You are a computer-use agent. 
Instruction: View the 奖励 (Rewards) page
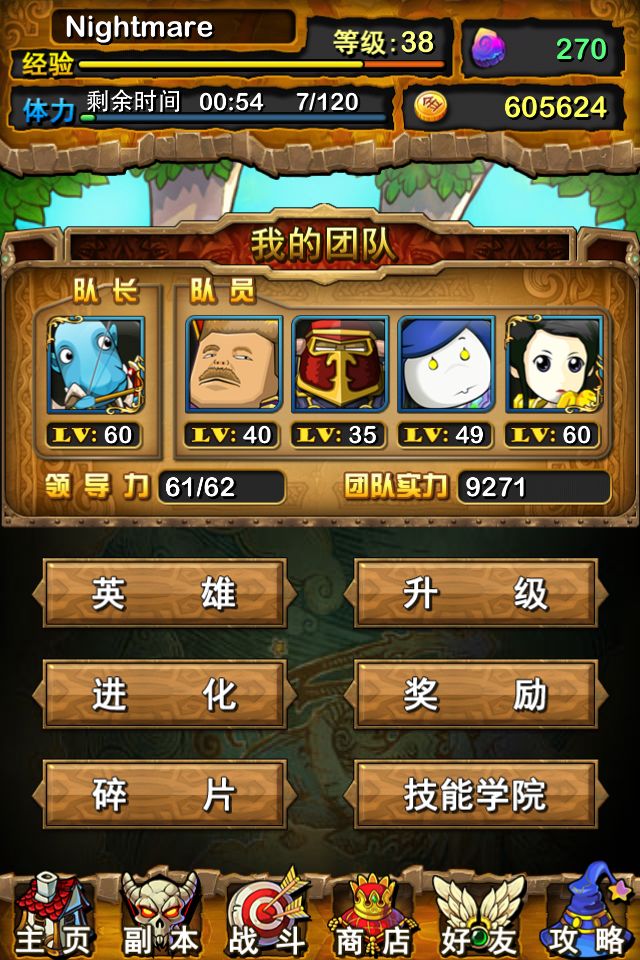(x=476, y=694)
